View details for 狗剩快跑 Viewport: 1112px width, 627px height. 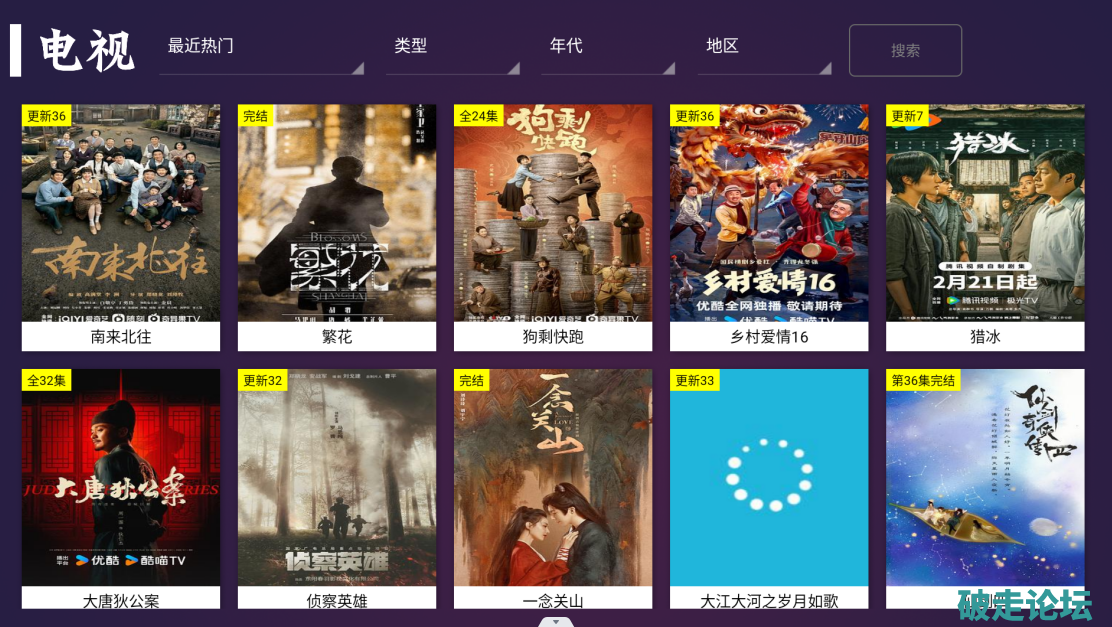coord(553,227)
